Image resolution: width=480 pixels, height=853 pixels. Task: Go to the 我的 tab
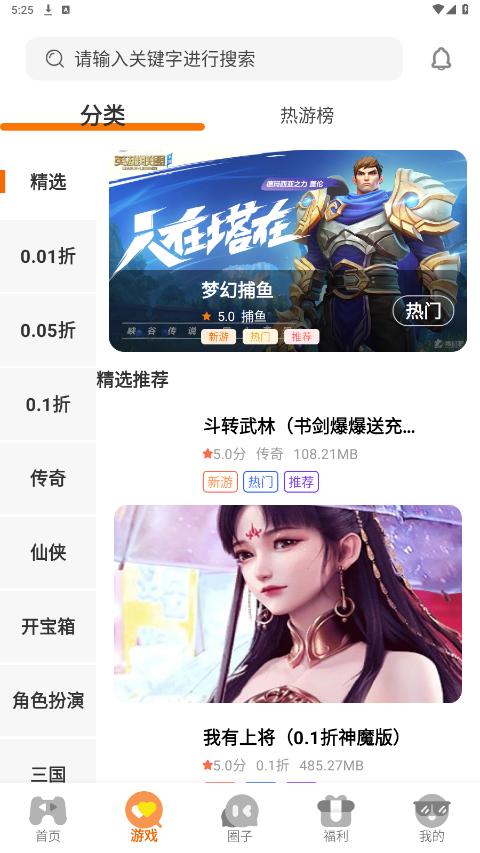(x=432, y=819)
